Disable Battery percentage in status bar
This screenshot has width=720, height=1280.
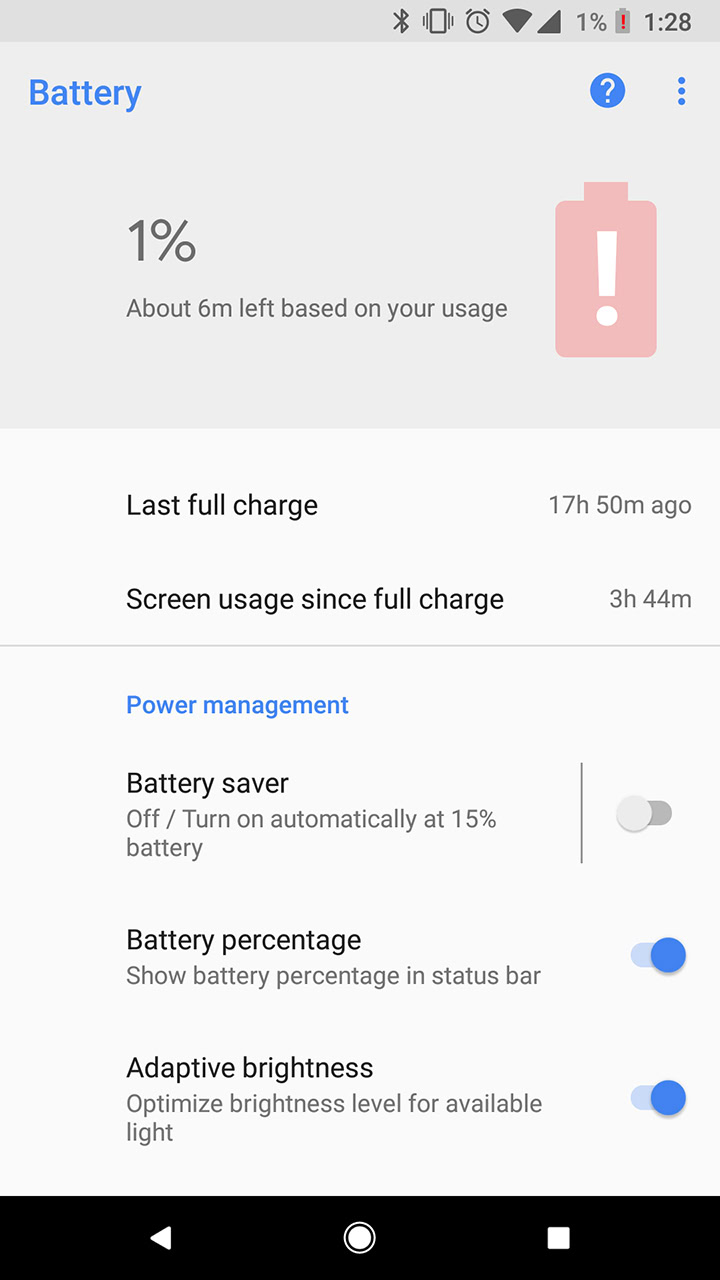click(658, 956)
